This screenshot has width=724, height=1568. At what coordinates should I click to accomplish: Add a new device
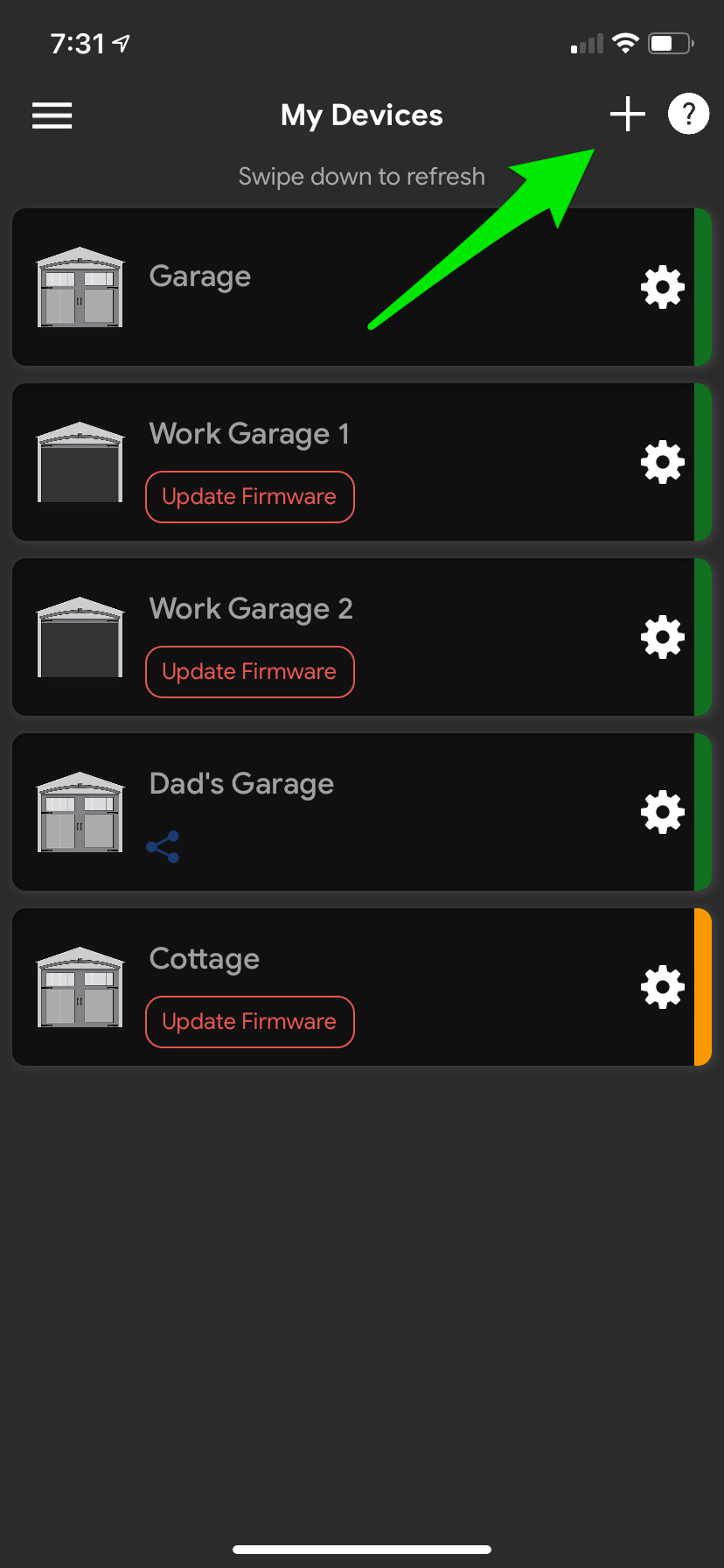[627, 115]
